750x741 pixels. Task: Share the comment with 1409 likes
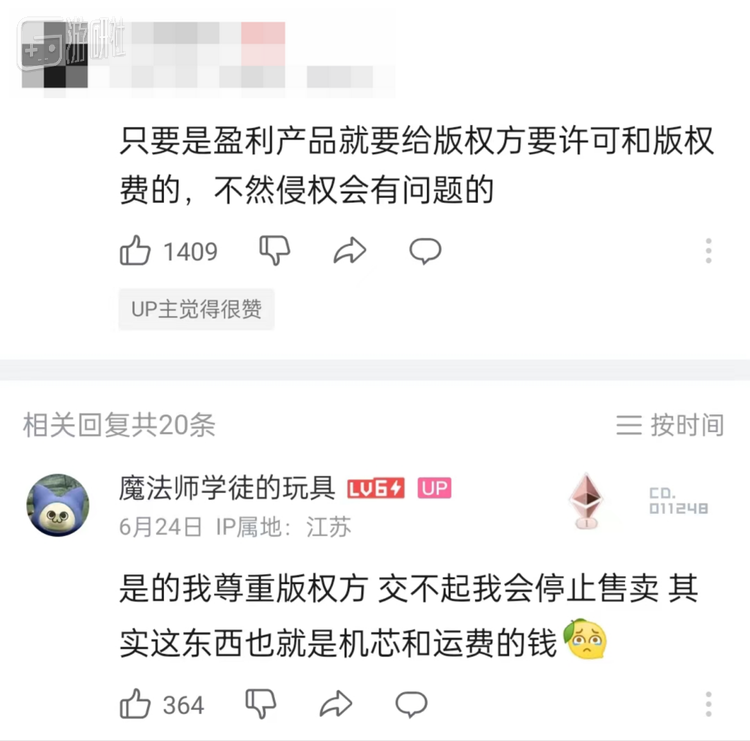349,250
